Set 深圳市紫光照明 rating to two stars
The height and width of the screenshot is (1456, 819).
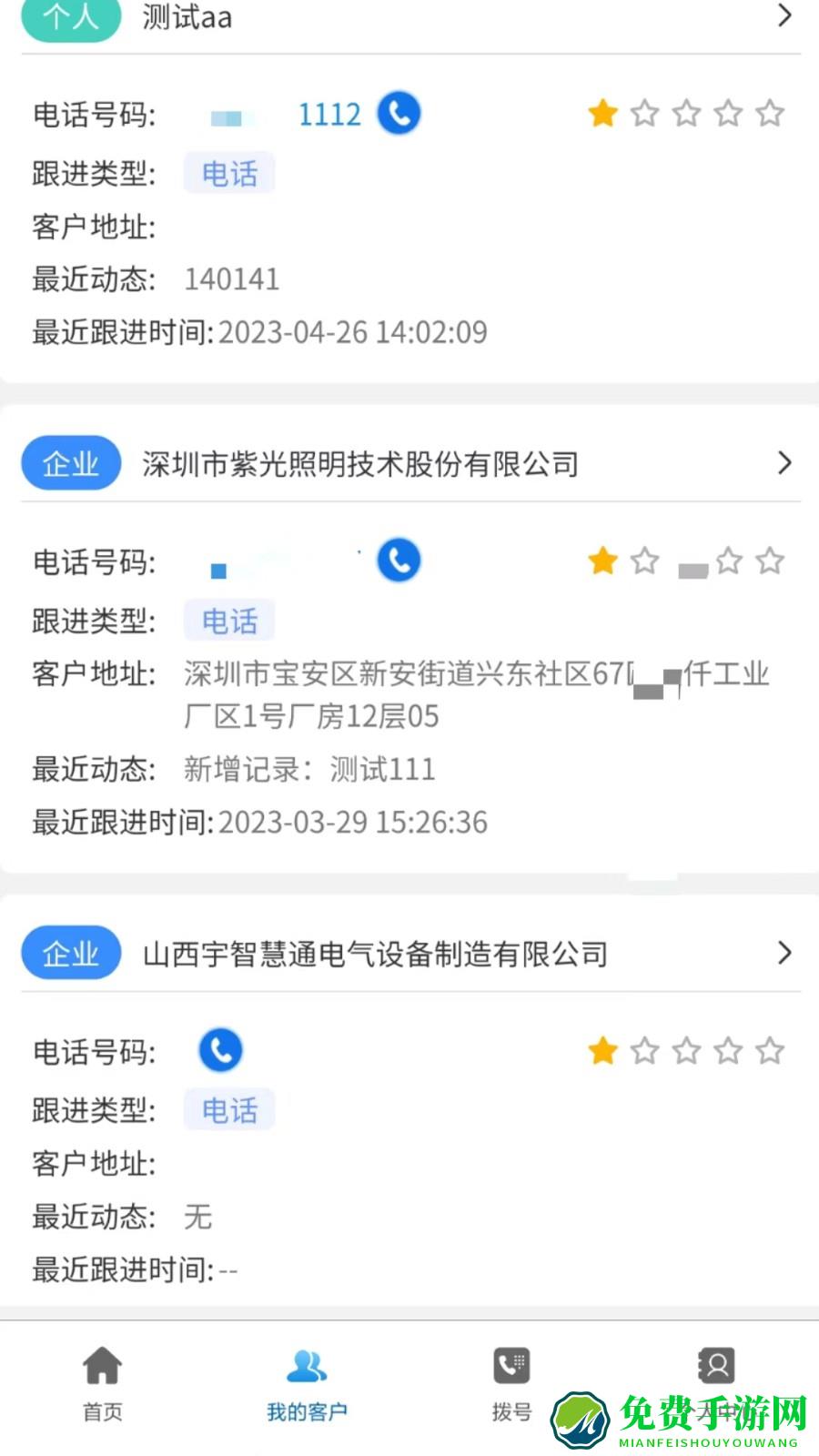pos(644,561)
